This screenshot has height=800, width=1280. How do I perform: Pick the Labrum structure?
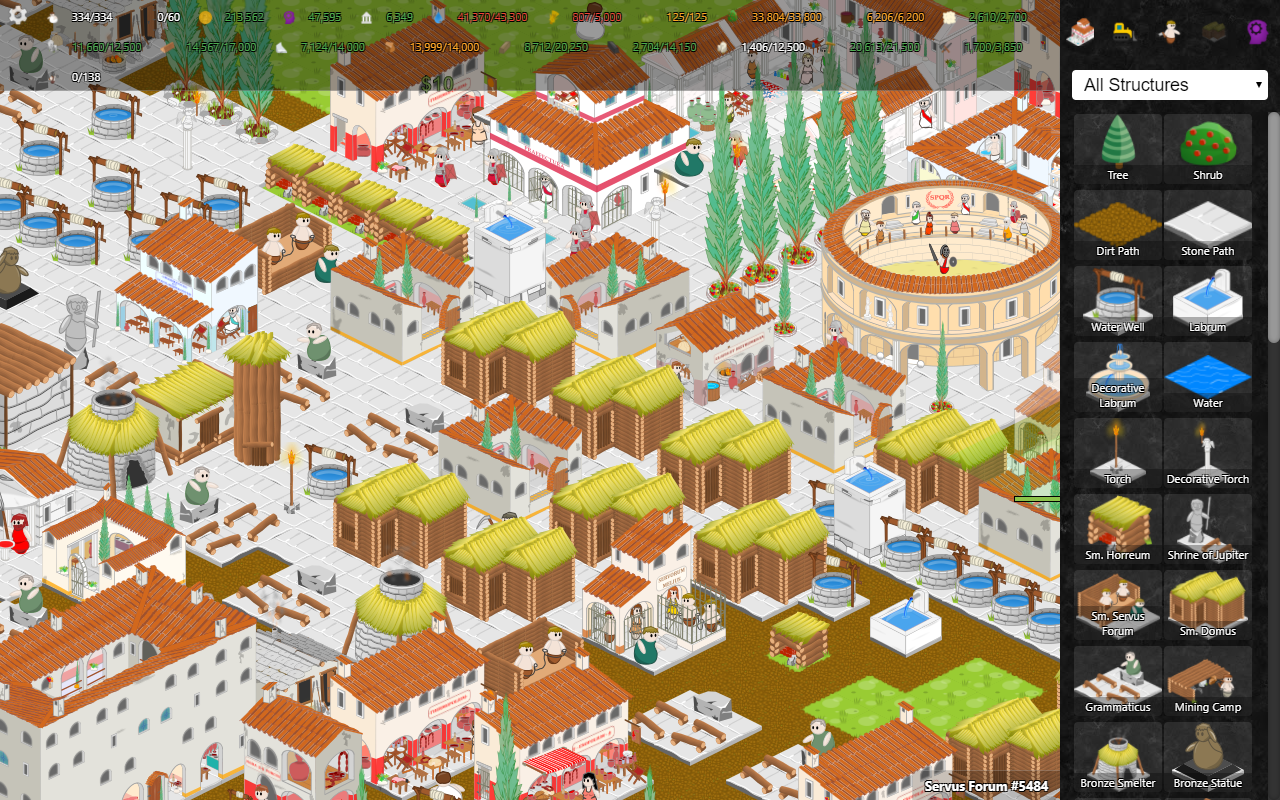click(x=1207, y=300)
